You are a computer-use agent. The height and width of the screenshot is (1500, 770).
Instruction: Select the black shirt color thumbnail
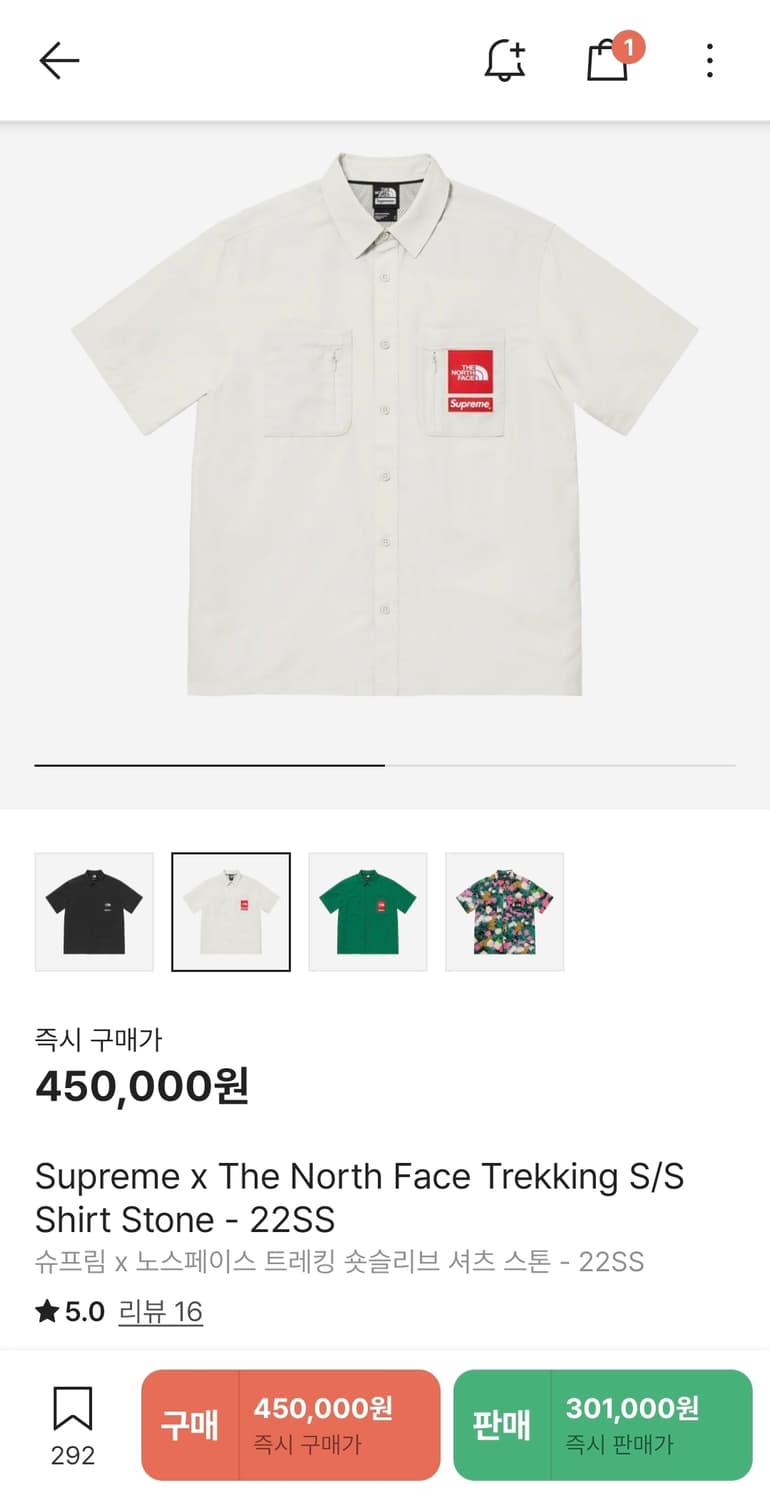coord(94,911)
